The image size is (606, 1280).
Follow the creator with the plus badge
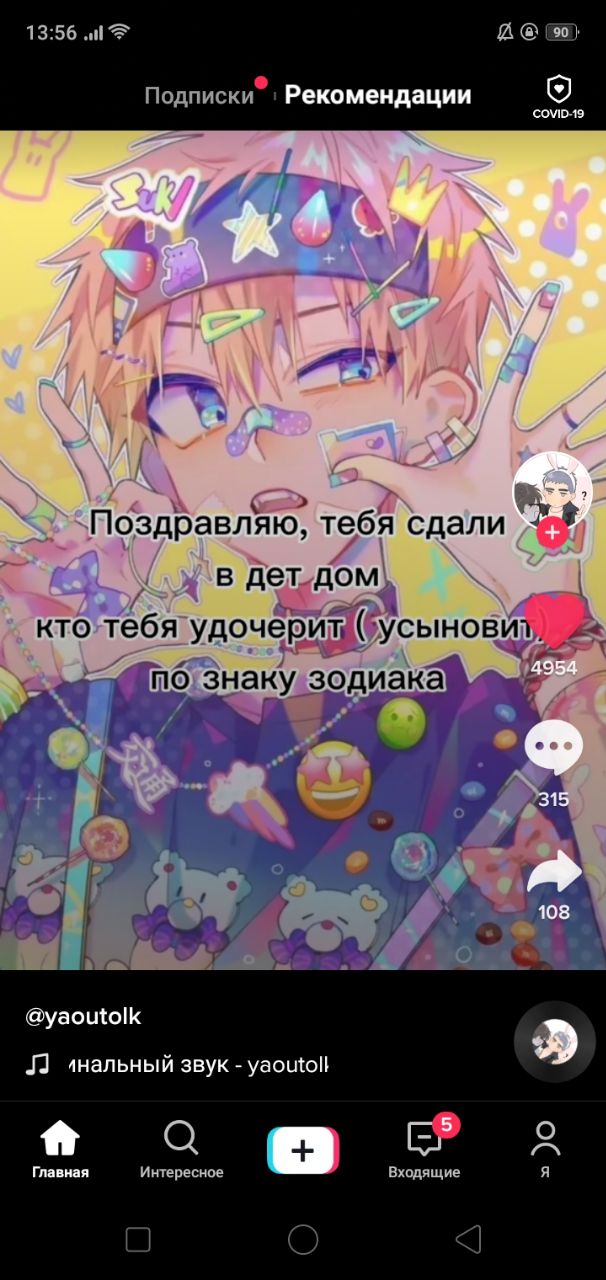point(551,532)
